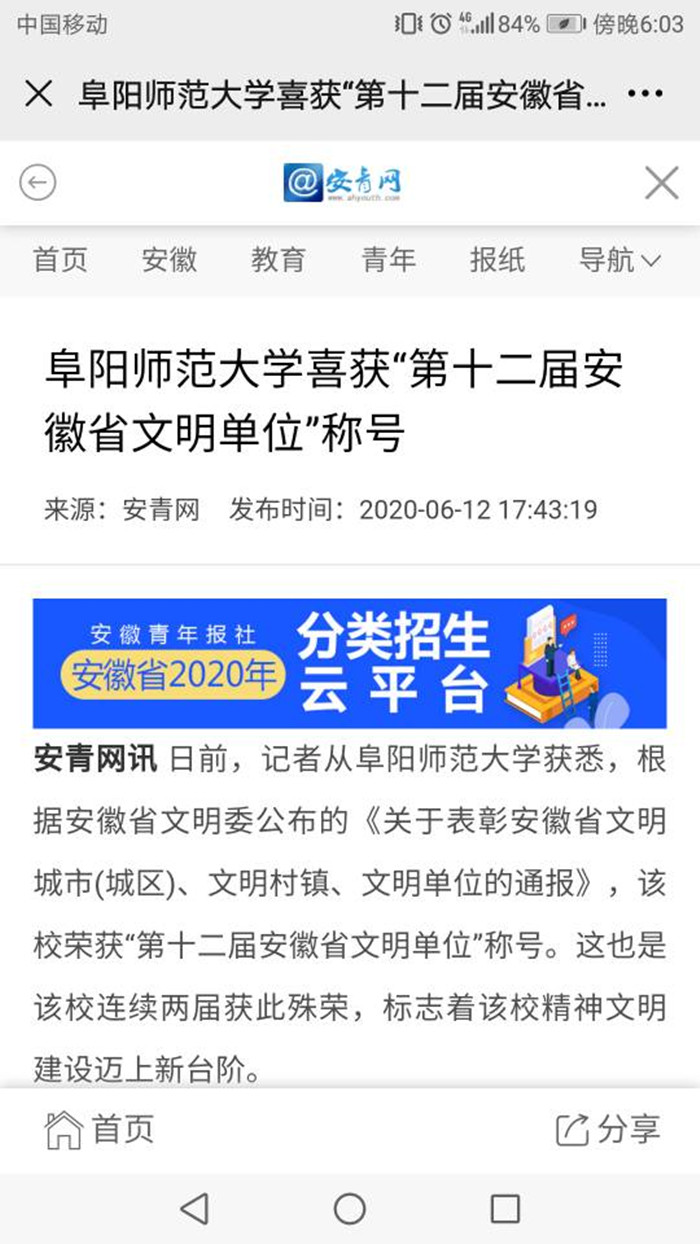The height and width of the screenshot is (1244, 700).
Task: Go back using system navigation triangle
Action: (194, 1209)
